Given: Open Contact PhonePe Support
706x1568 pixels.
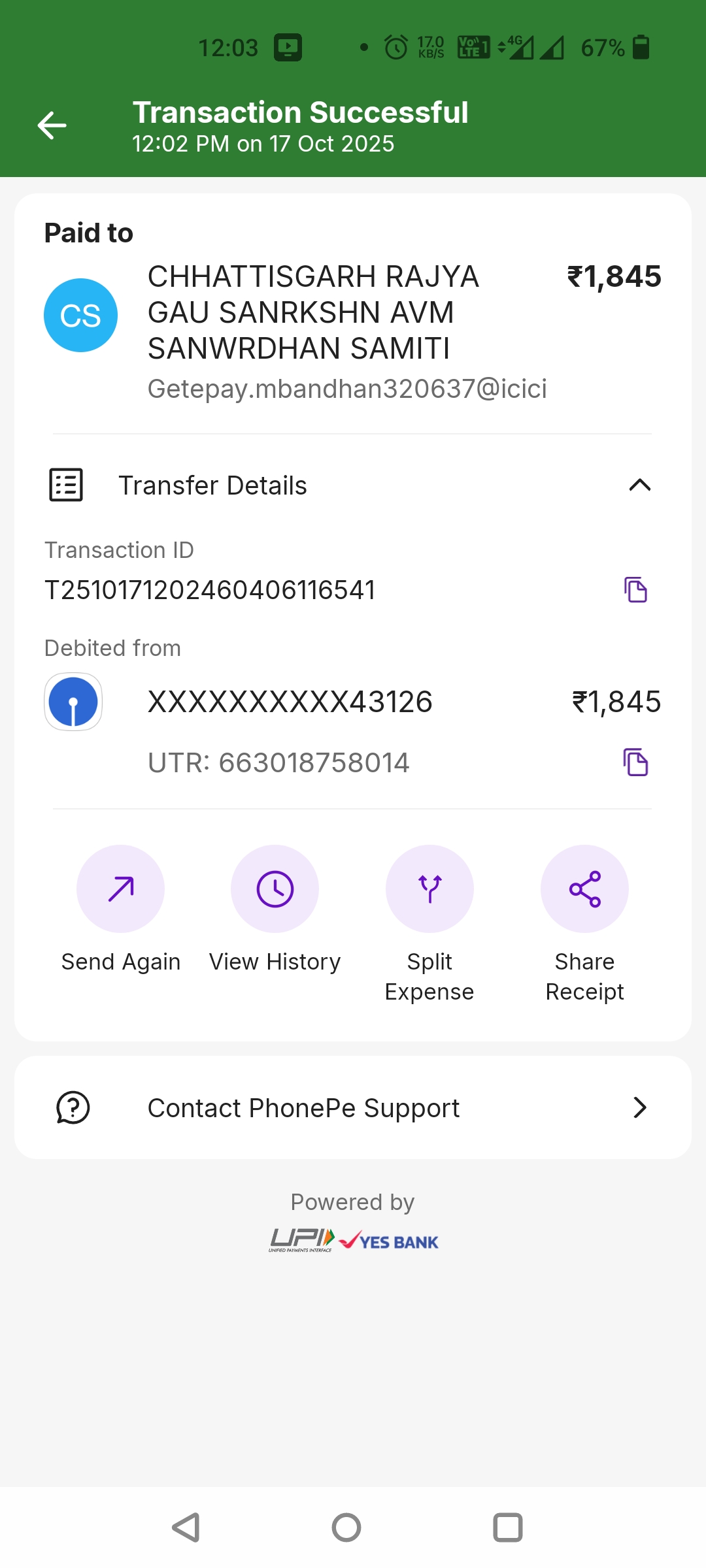Looking at the screenshot, I should click(x=353, y=1108).
